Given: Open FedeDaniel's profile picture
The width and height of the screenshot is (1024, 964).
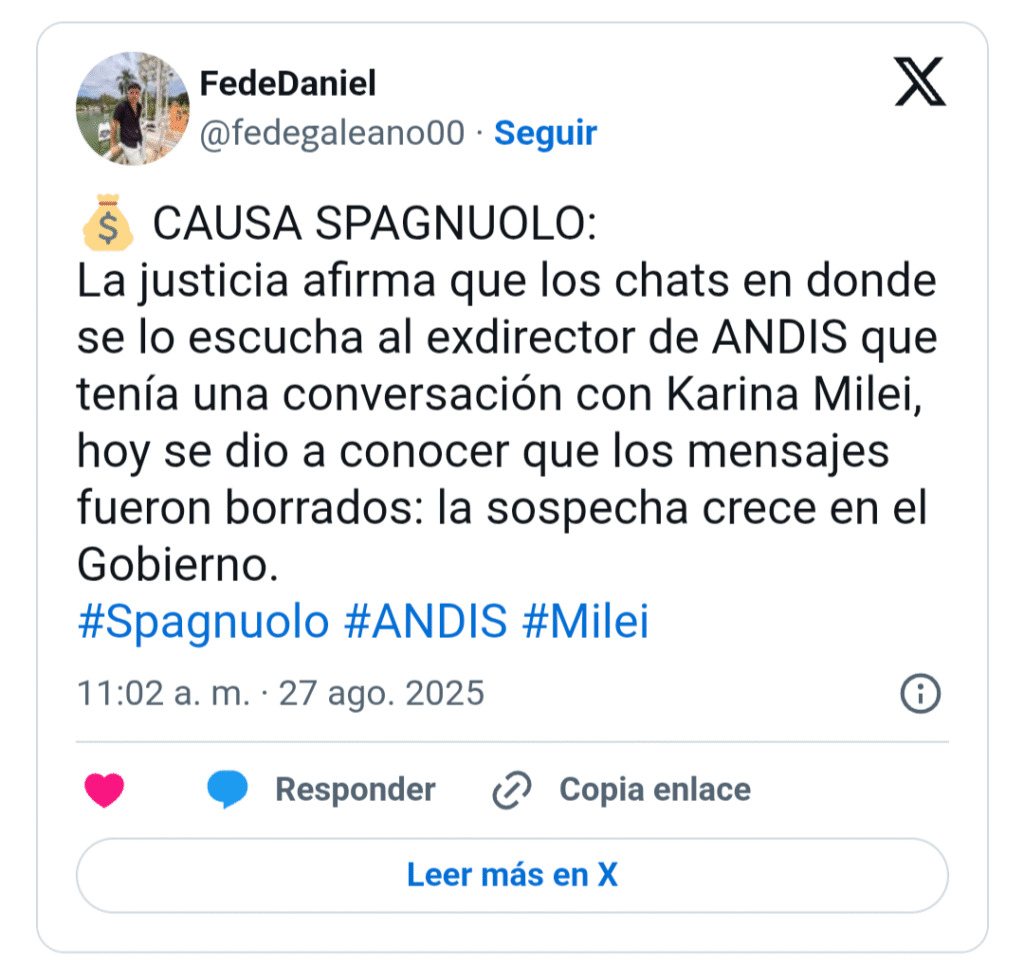Looking at the screenshot, I should (132, 109).
